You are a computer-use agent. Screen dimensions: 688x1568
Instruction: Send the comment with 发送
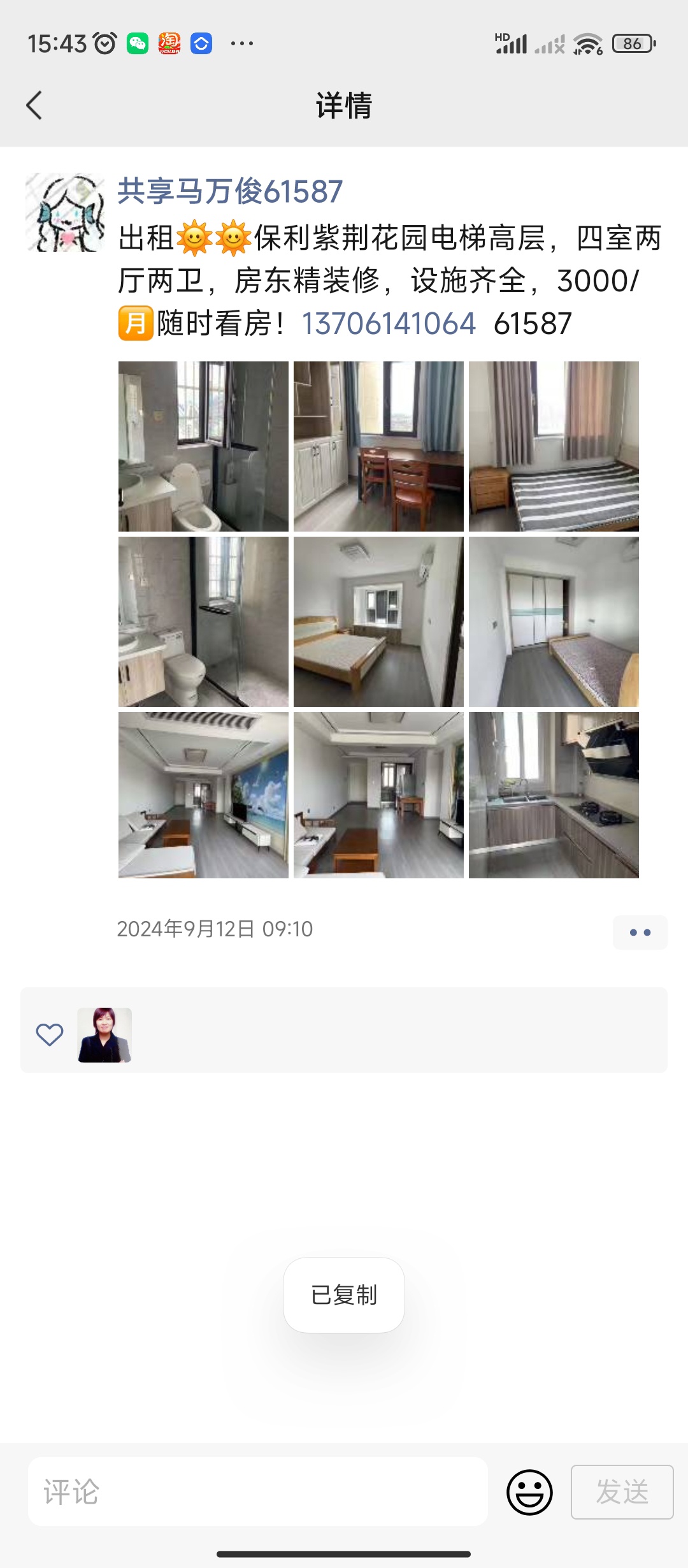[x=622, y=1492]
